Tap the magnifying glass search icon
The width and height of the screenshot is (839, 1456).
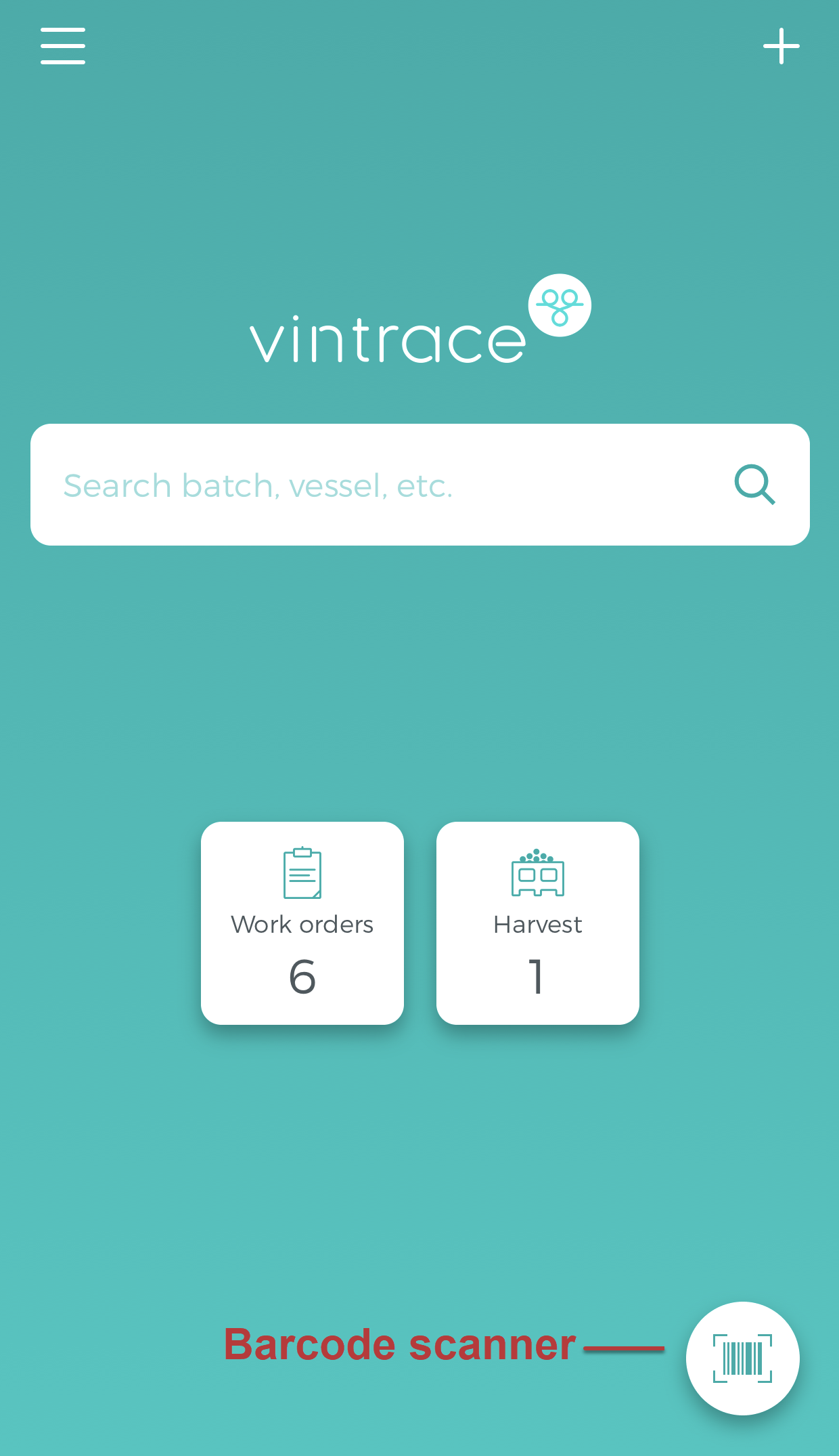[754, 485]
